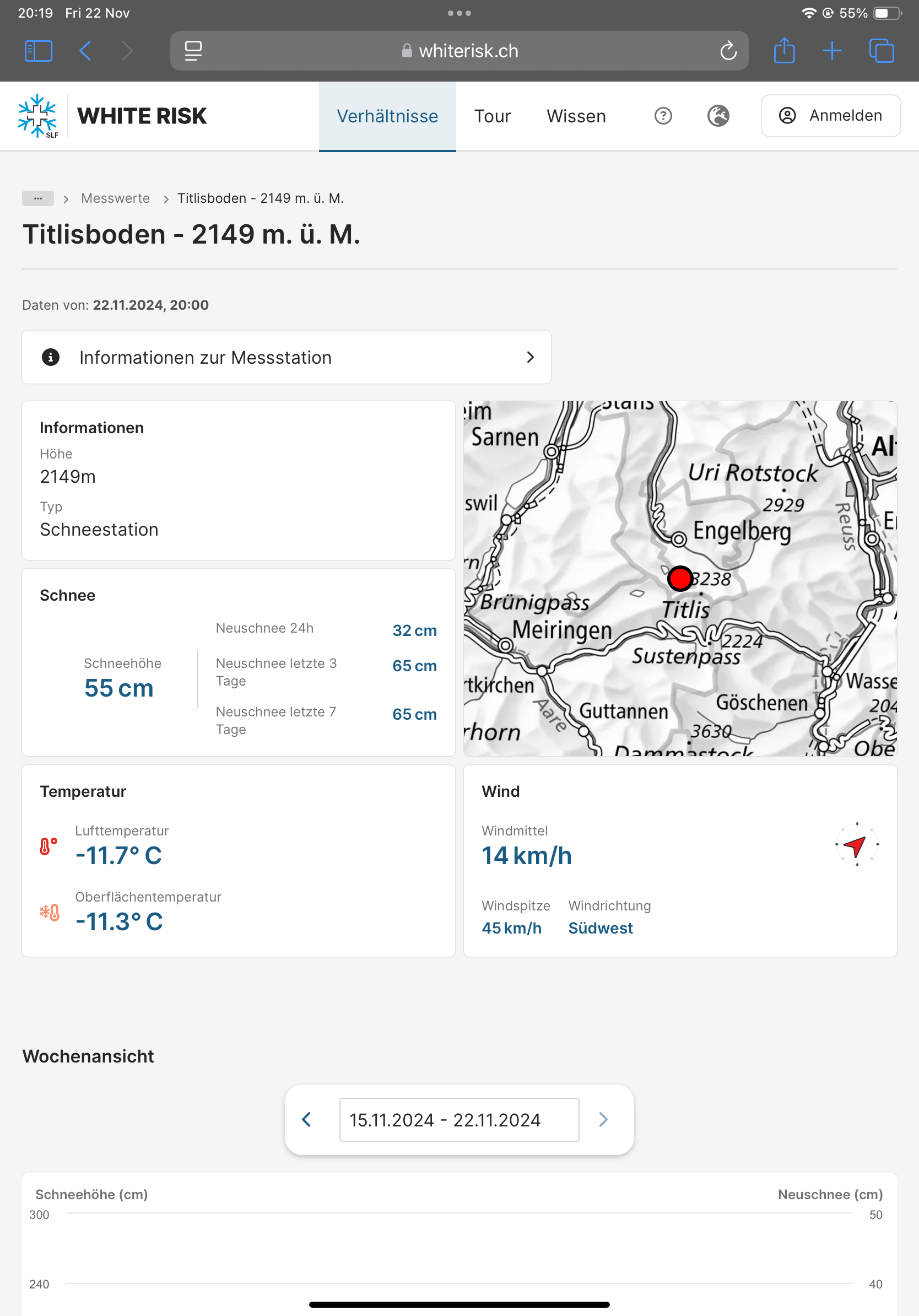Viewport: 919px width, 1316px height.
Task: Toggle the Safari sidebar
Action: (x=39, y=51)
